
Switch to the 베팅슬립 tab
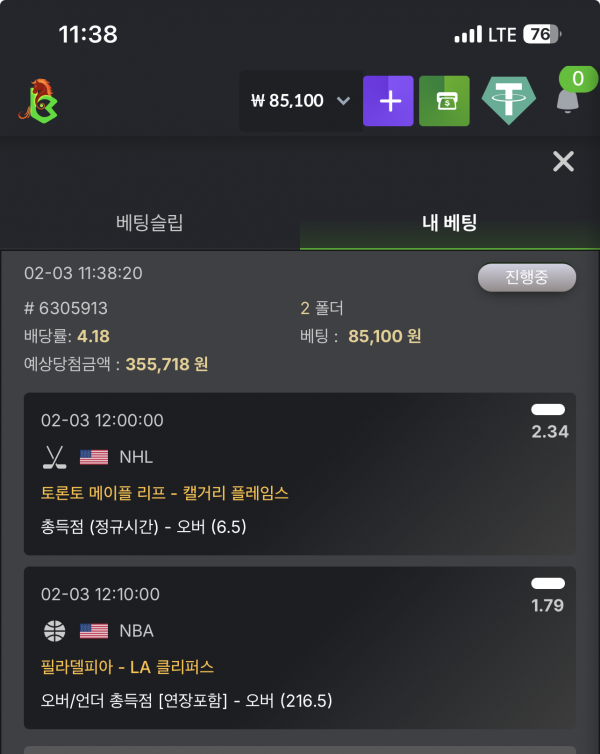(150, 222)
